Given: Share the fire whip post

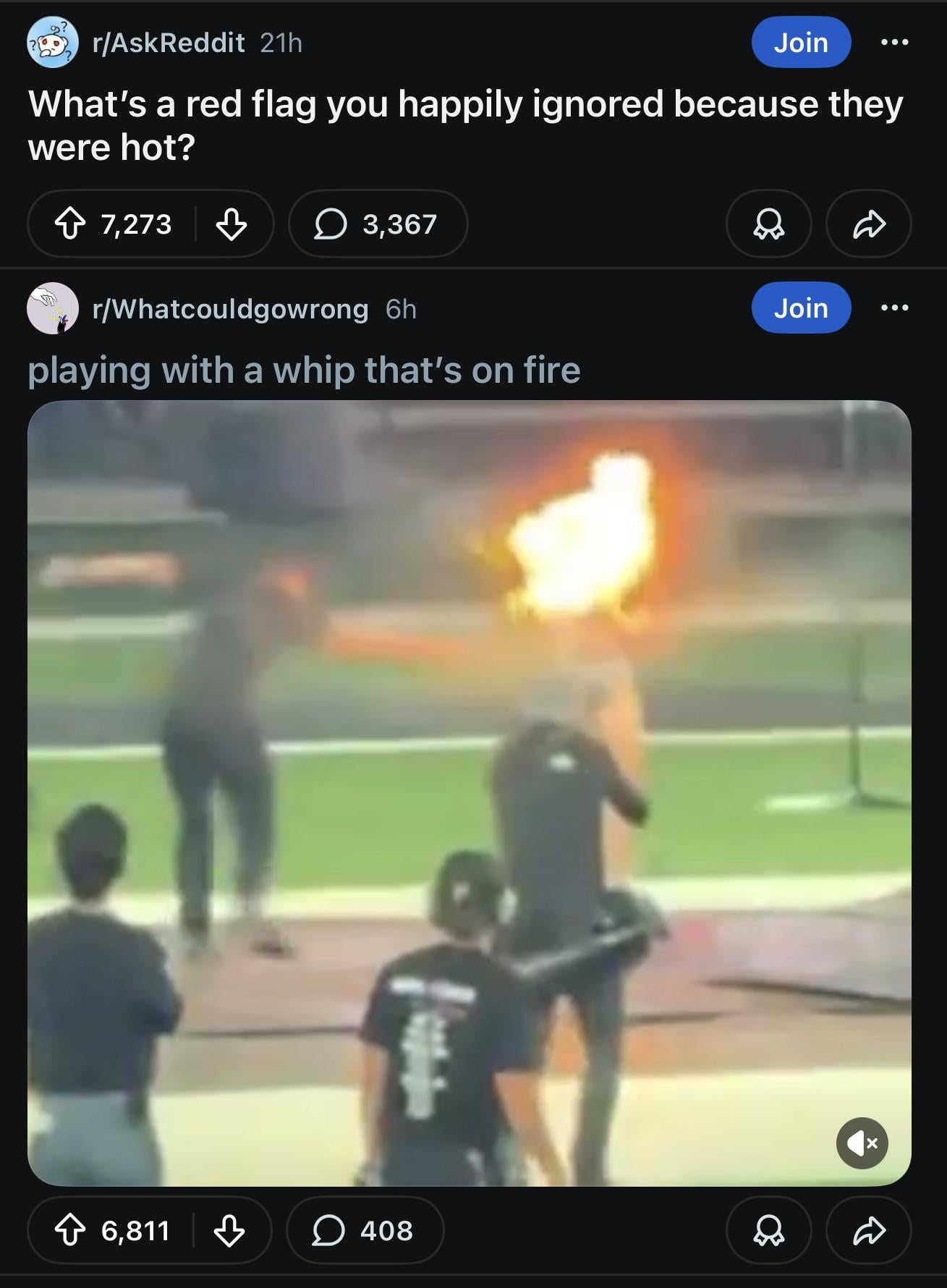Looking at the screenshot, I should (x=868, y=1230).
